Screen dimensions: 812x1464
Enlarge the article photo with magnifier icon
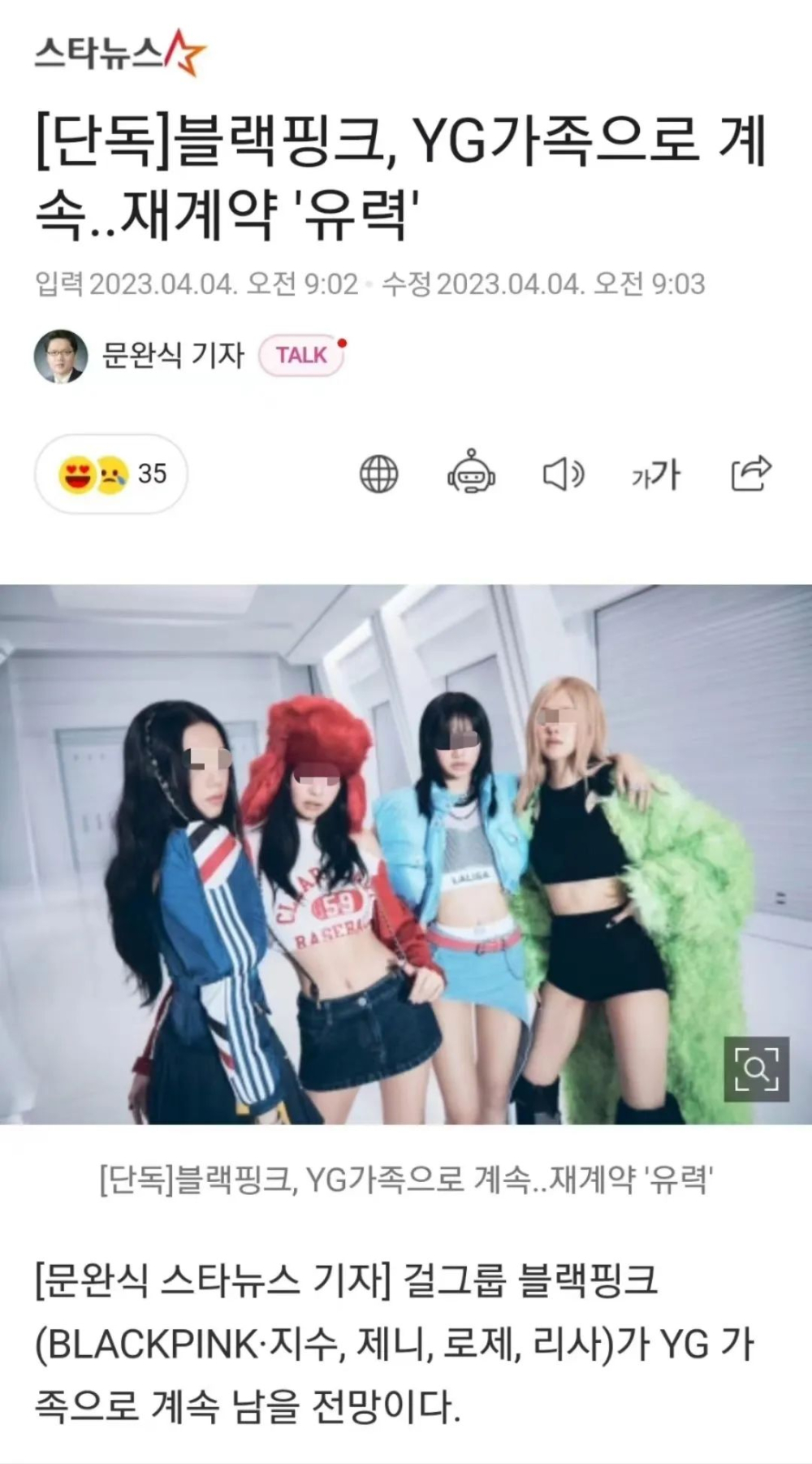click(x=756, y=1069)
